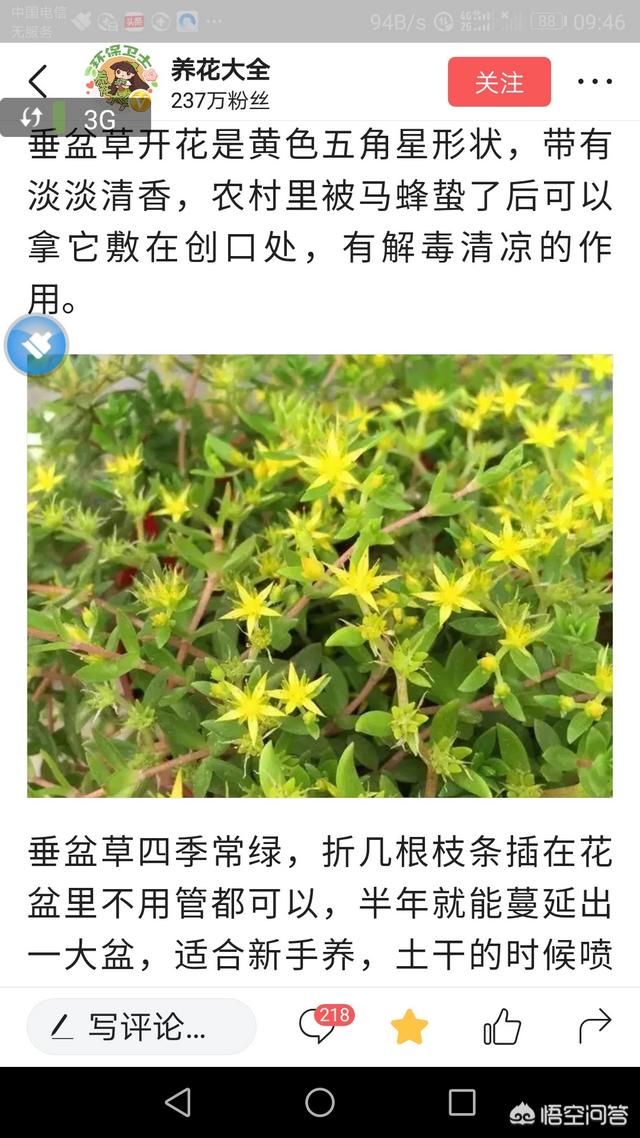Like this article with thumbs-up
This screenshot has width=640, height=1138.
pyautogui.click(x=502, y=1027)
